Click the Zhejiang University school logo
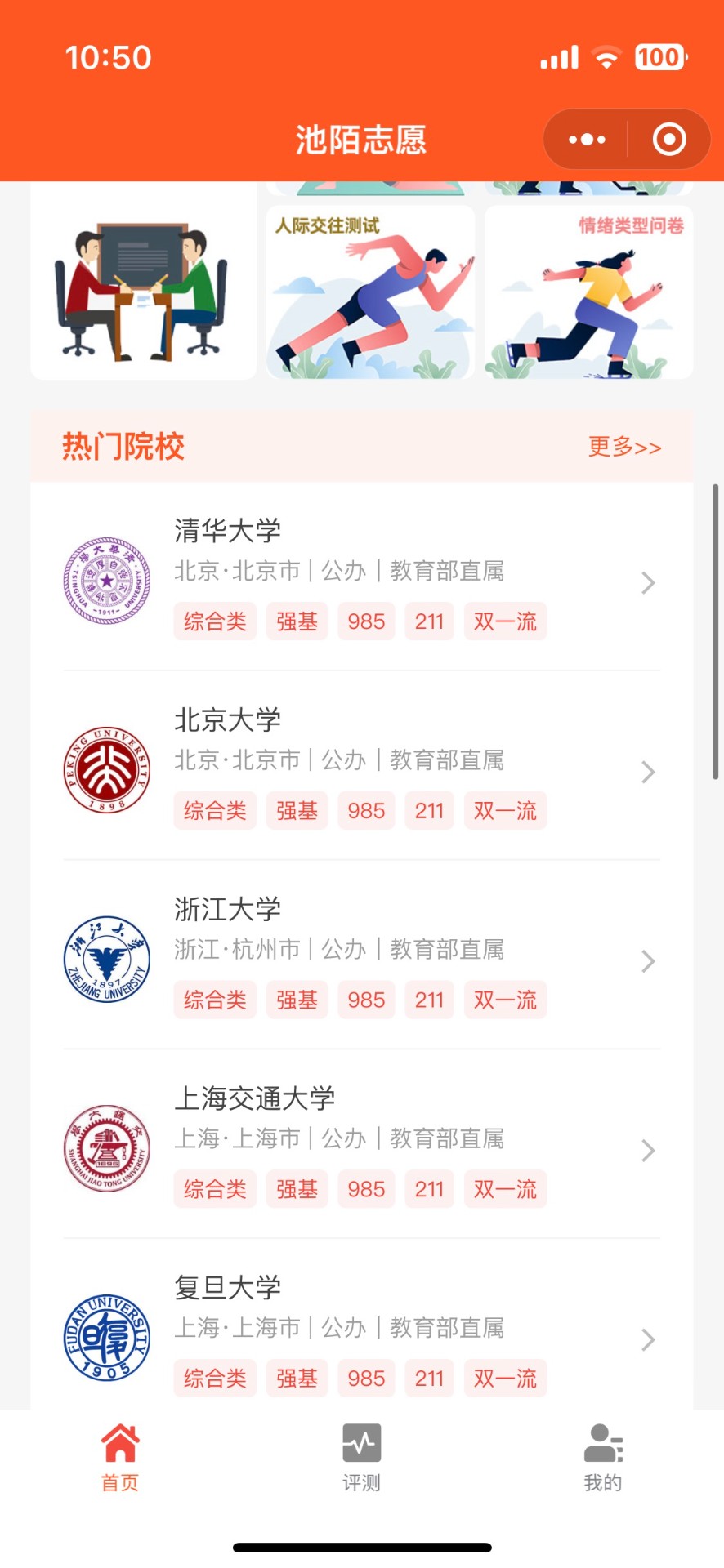The height and width of the screenshot is (1568, 724). [107, 960]
